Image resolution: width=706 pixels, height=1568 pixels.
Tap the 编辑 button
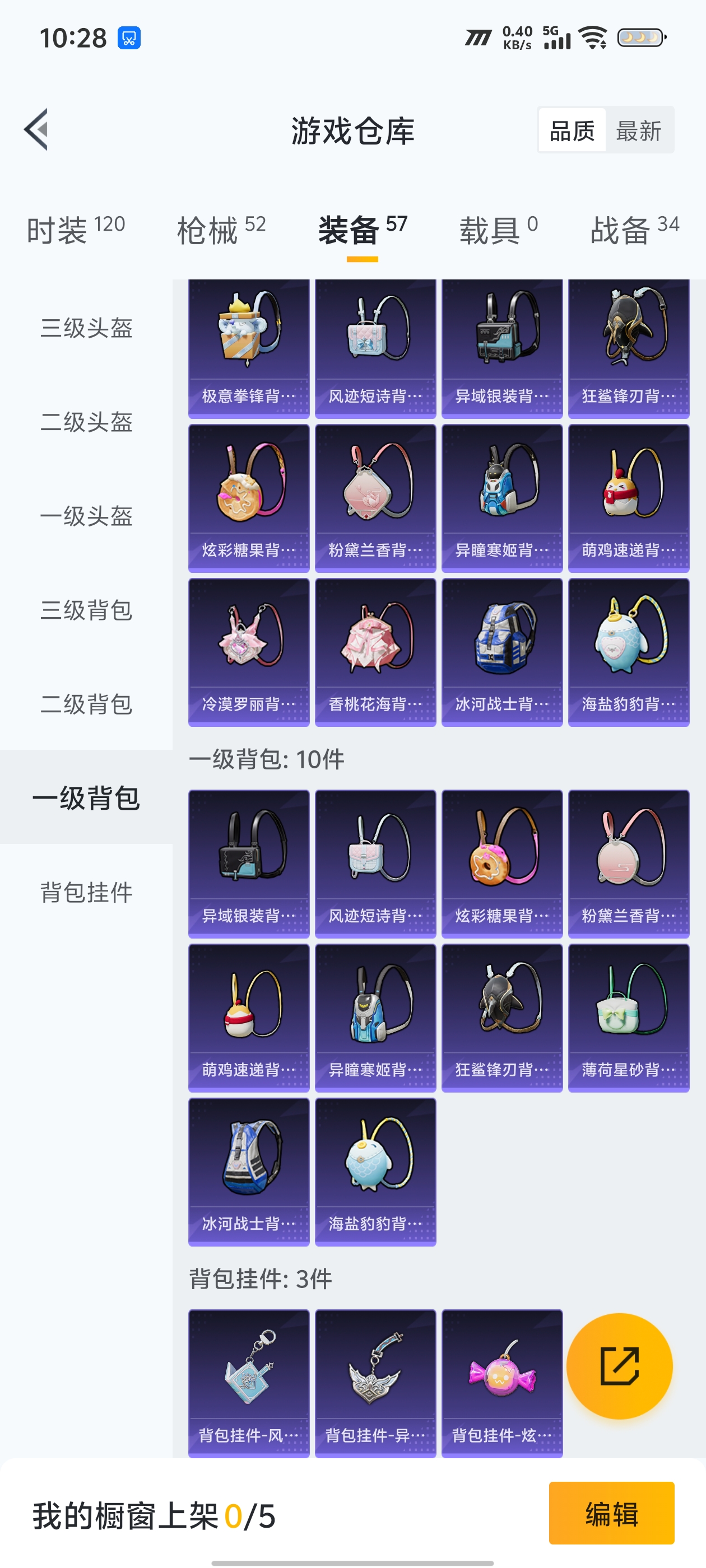coord(611,1513)
